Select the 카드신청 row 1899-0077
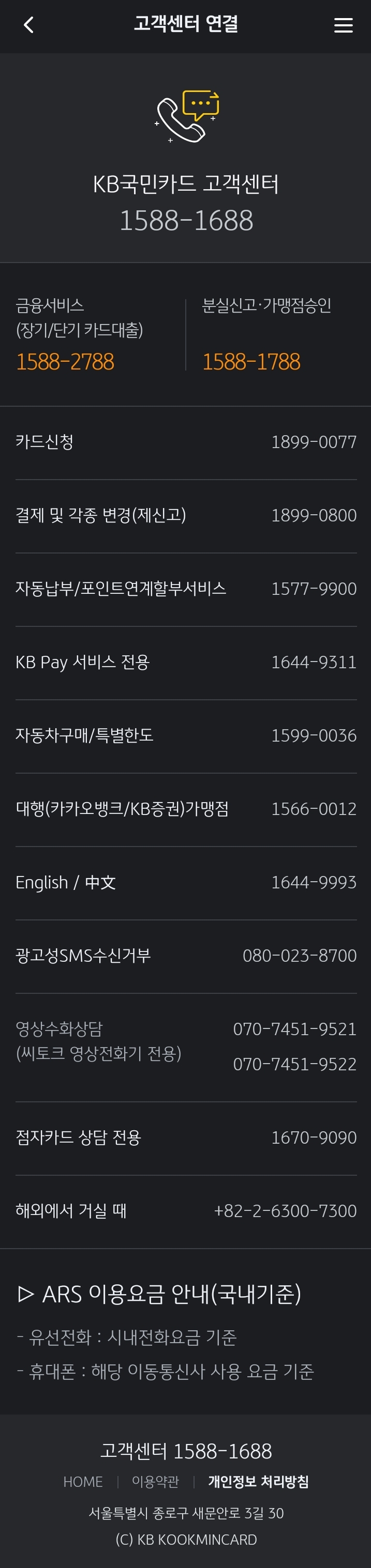Screen dimensions: 371x1568 point(186,442)
